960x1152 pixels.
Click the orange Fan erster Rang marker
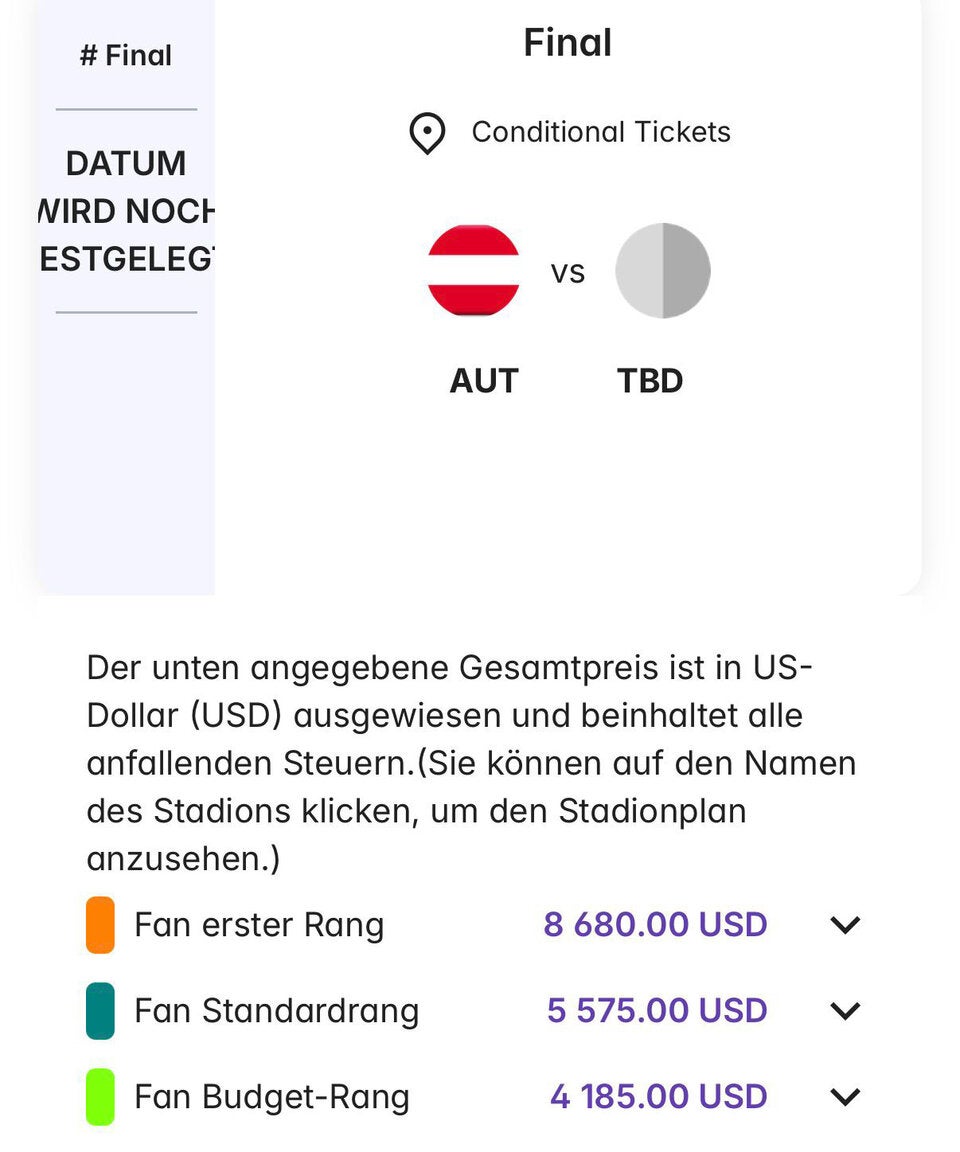click(100, 924)
